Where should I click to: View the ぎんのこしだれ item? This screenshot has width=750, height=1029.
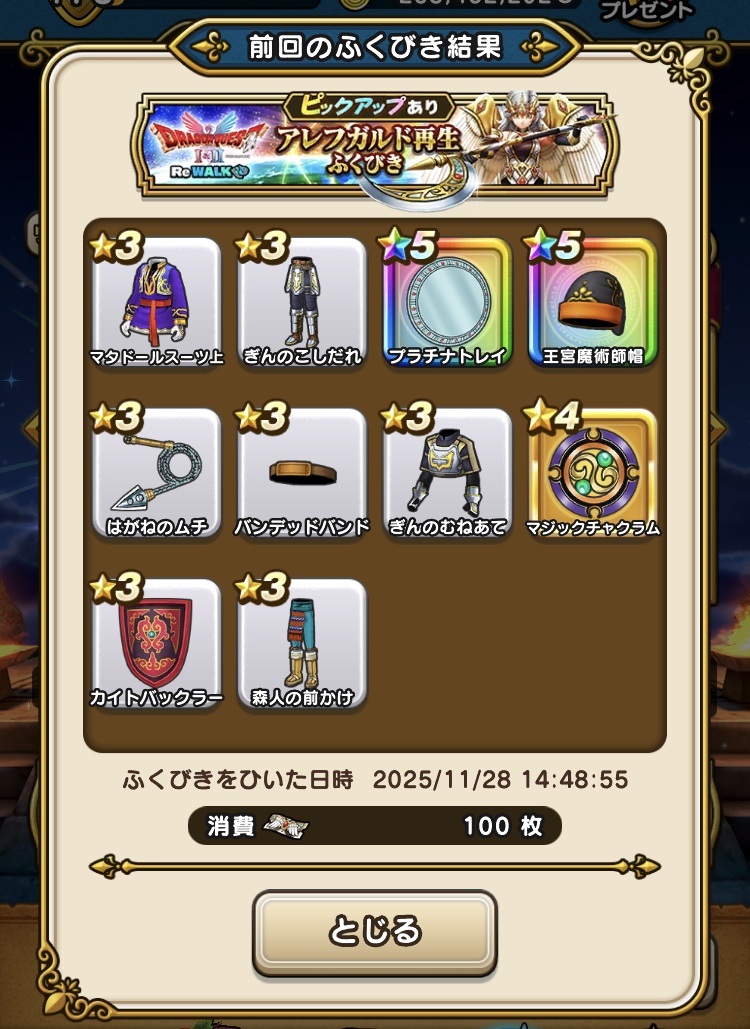(302, 304)
